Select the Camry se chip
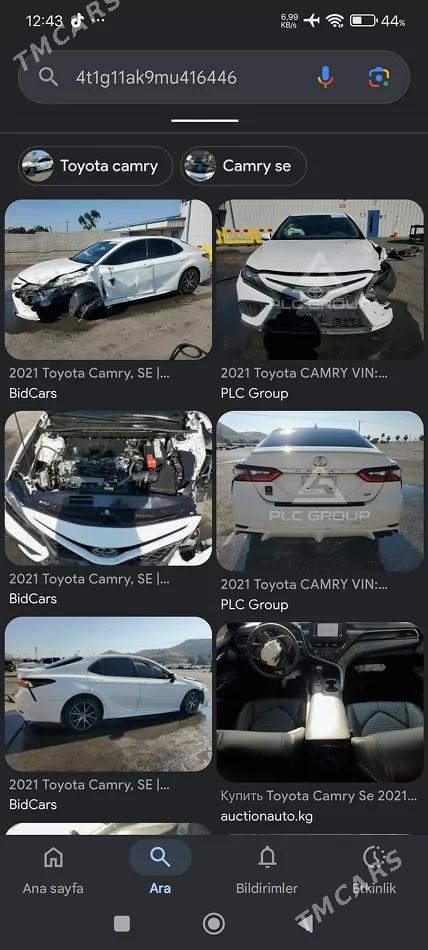 [244, 166]
